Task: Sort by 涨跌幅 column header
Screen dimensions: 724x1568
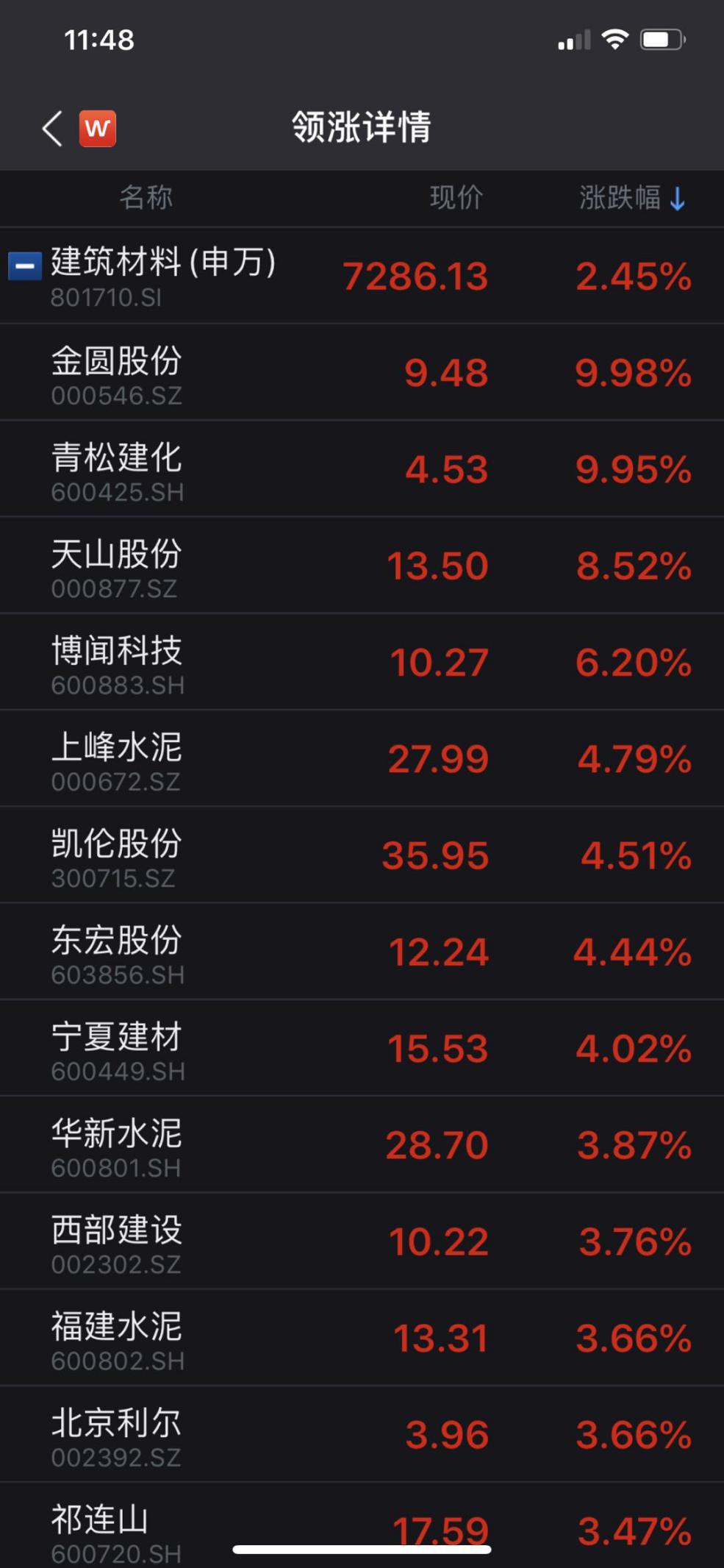Action: point(632,197)
